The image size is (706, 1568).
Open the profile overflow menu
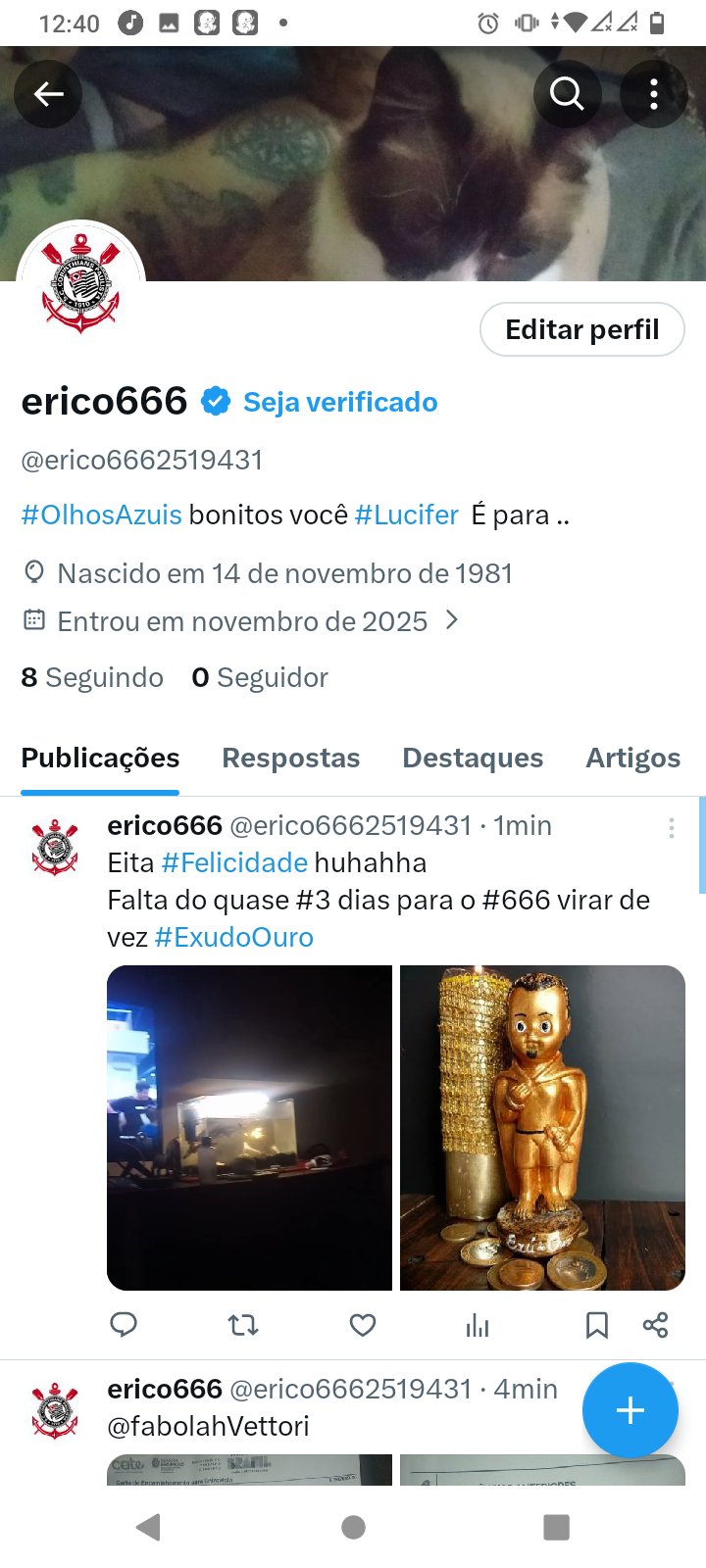point(653,94)
